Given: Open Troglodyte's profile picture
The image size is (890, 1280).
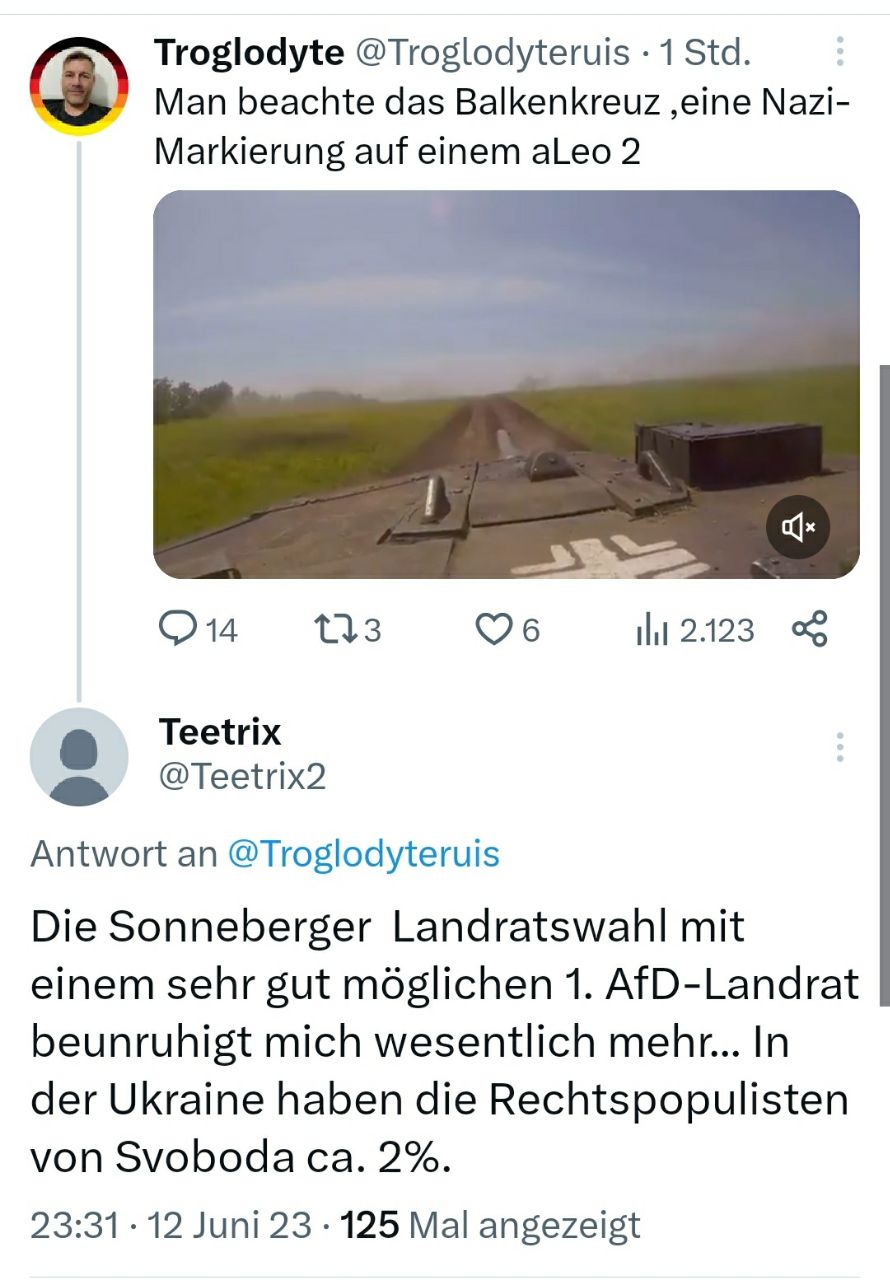Looking at the screenshot, I should click(x=79, y=86).
